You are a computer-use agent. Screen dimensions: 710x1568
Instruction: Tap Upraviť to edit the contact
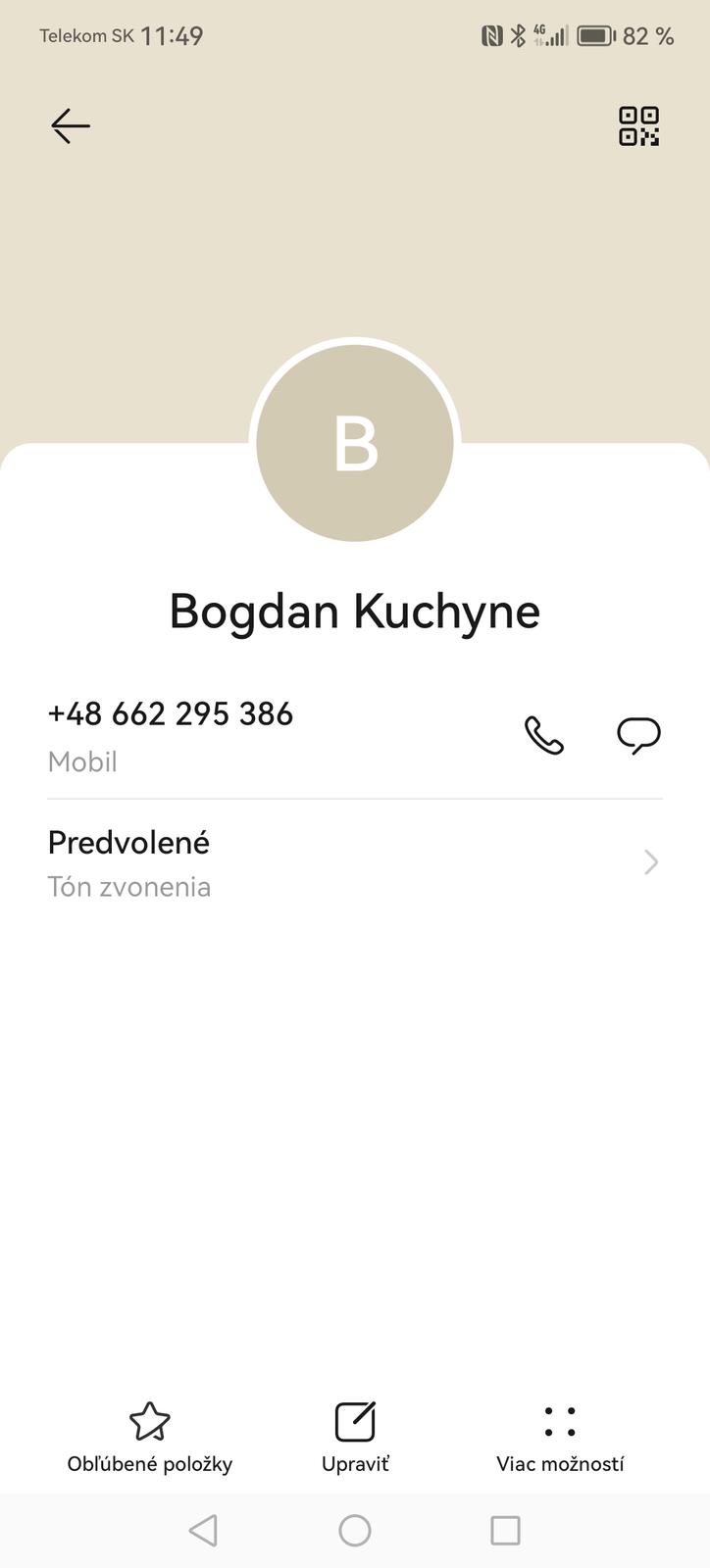(x=355, y=1436)
